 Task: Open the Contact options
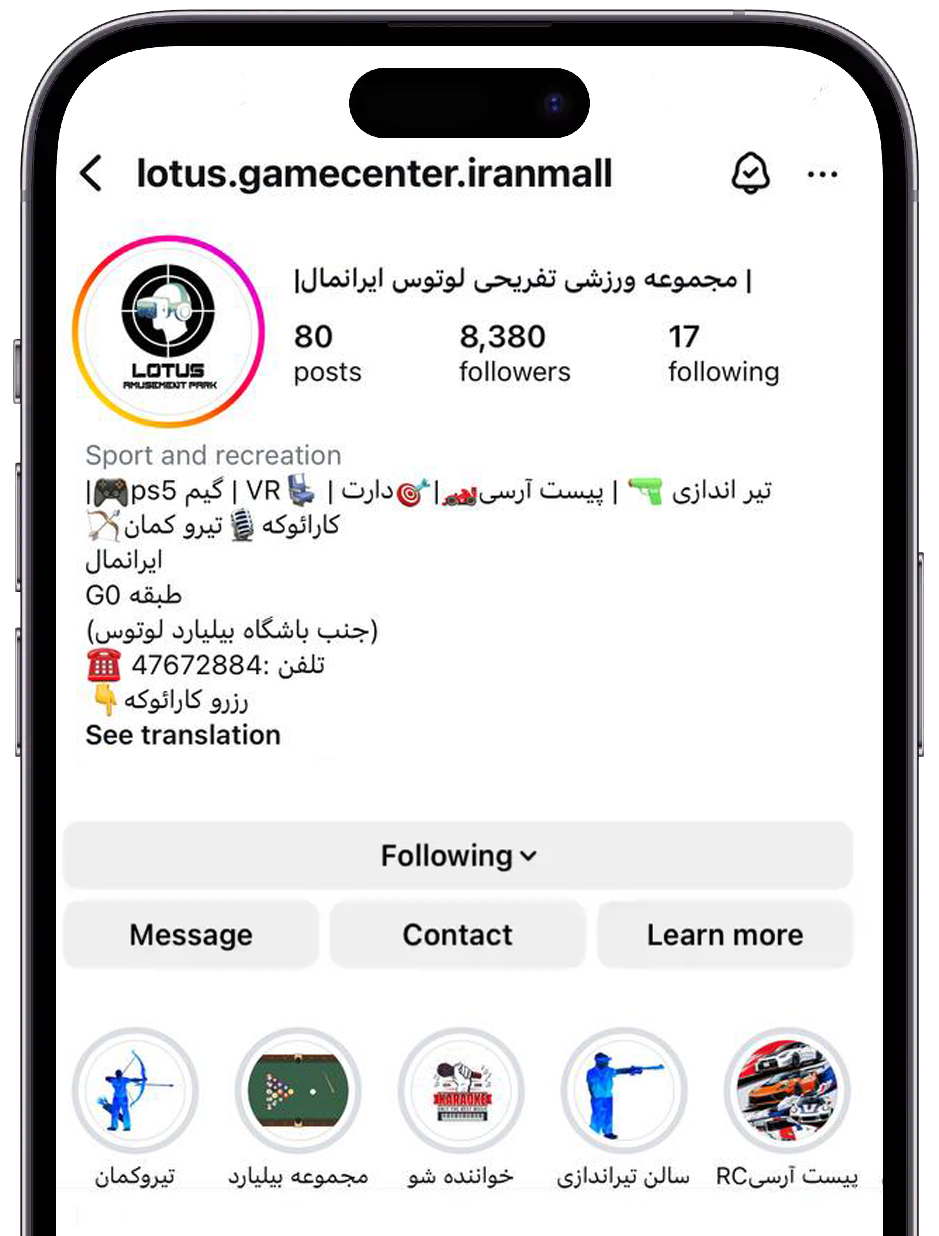(457, 935)
